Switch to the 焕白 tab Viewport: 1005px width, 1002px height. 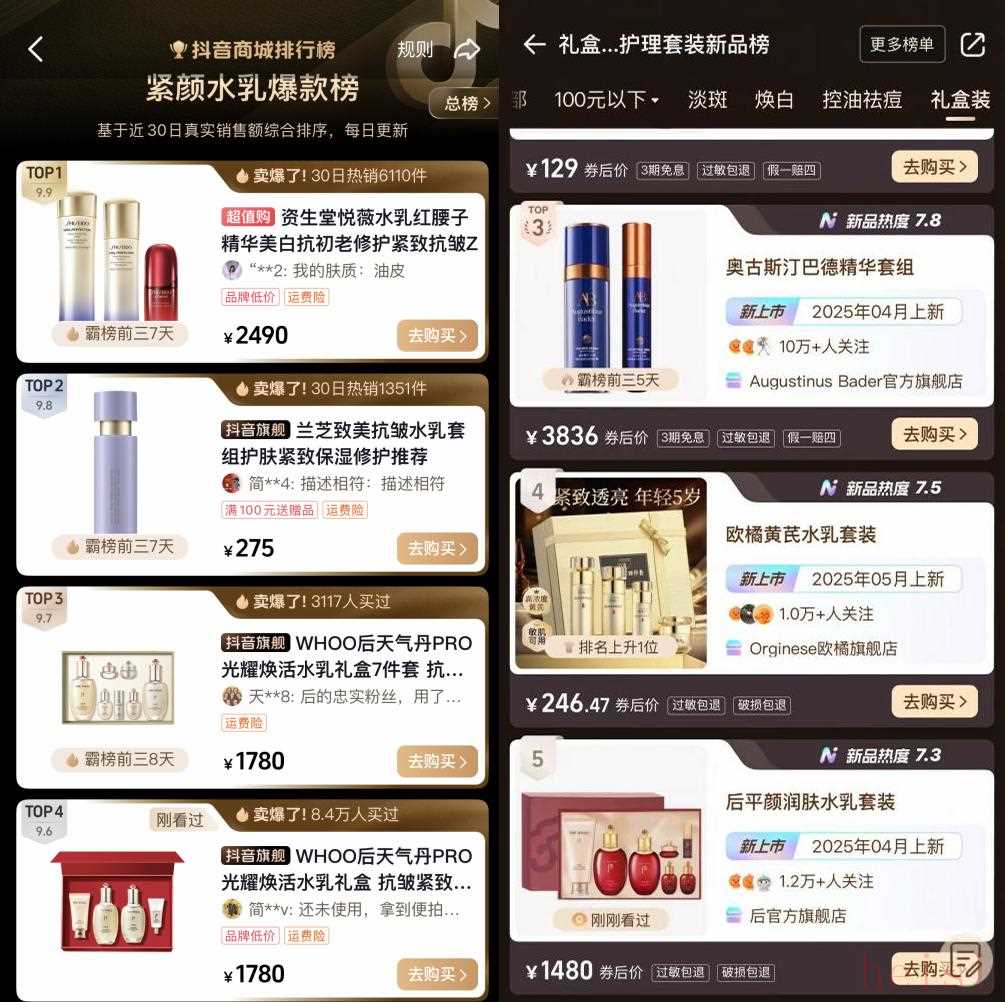click(x=774, y=99)
